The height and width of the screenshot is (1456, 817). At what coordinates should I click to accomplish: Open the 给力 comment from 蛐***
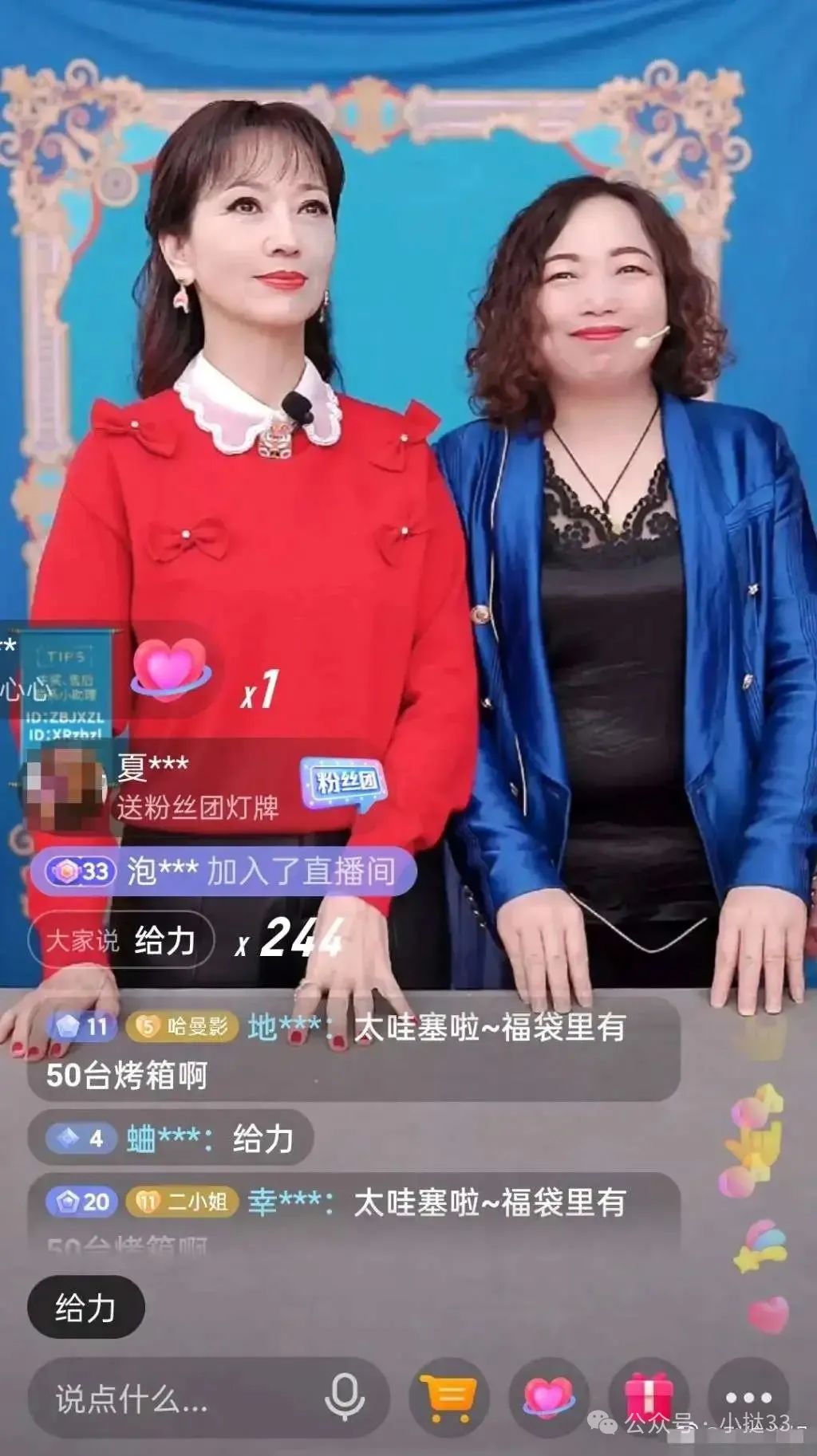point(170,1138)
